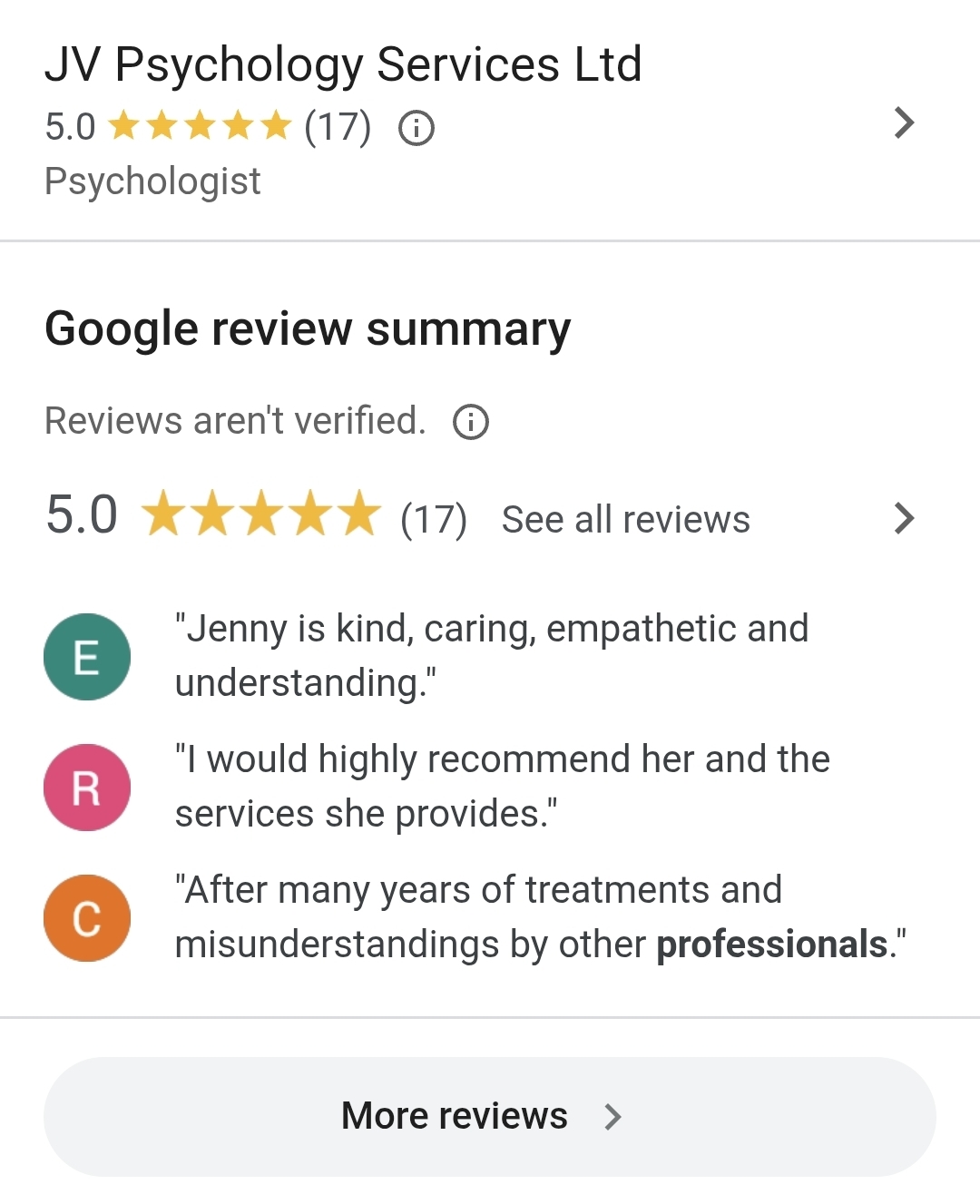Read the review that highly recommends her services
980x1204 pixels.
click(x=502, y=786)
